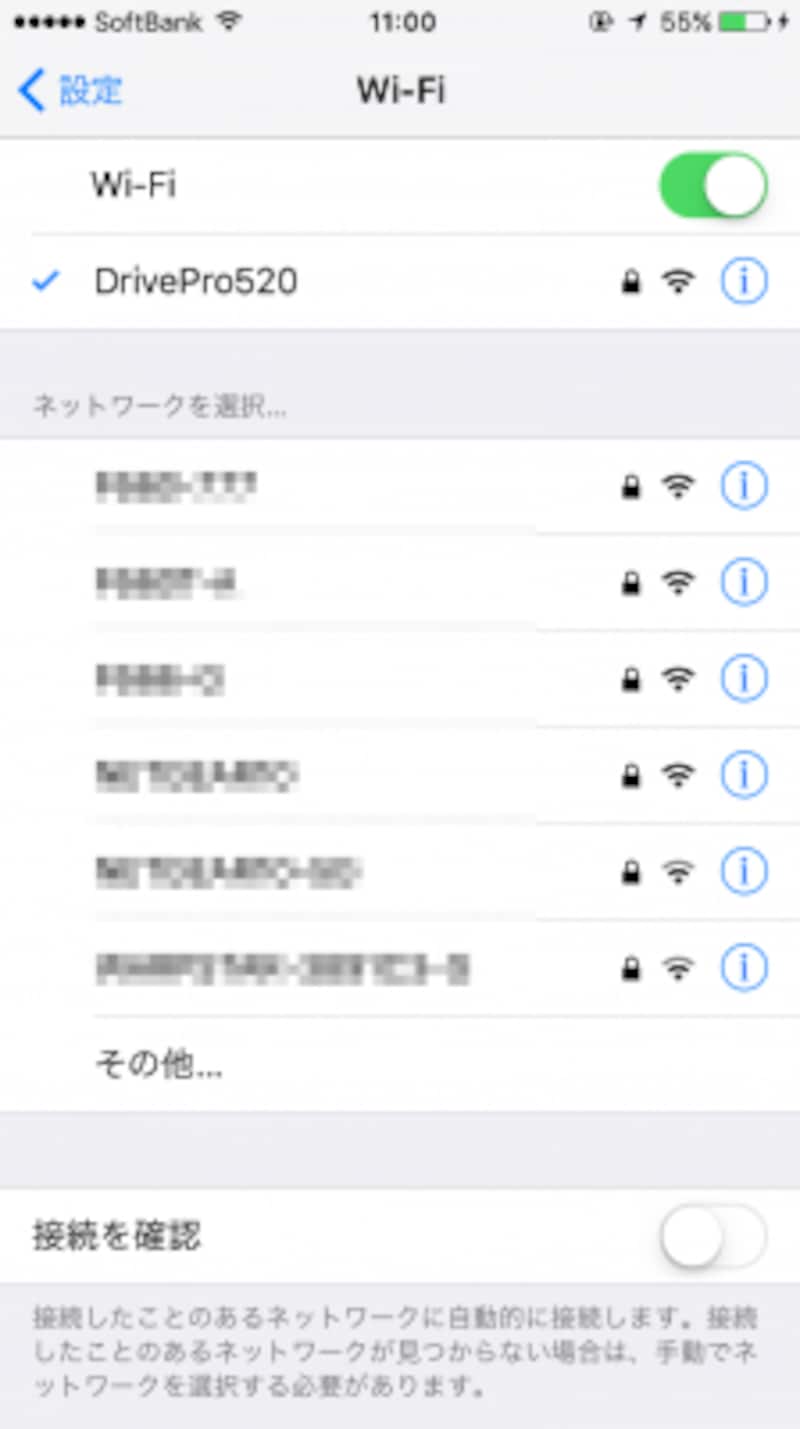The height and width of the screenshot is (1429, 800).
Task: Enable the 接続を確認 switch
Action: point(713,1237)
